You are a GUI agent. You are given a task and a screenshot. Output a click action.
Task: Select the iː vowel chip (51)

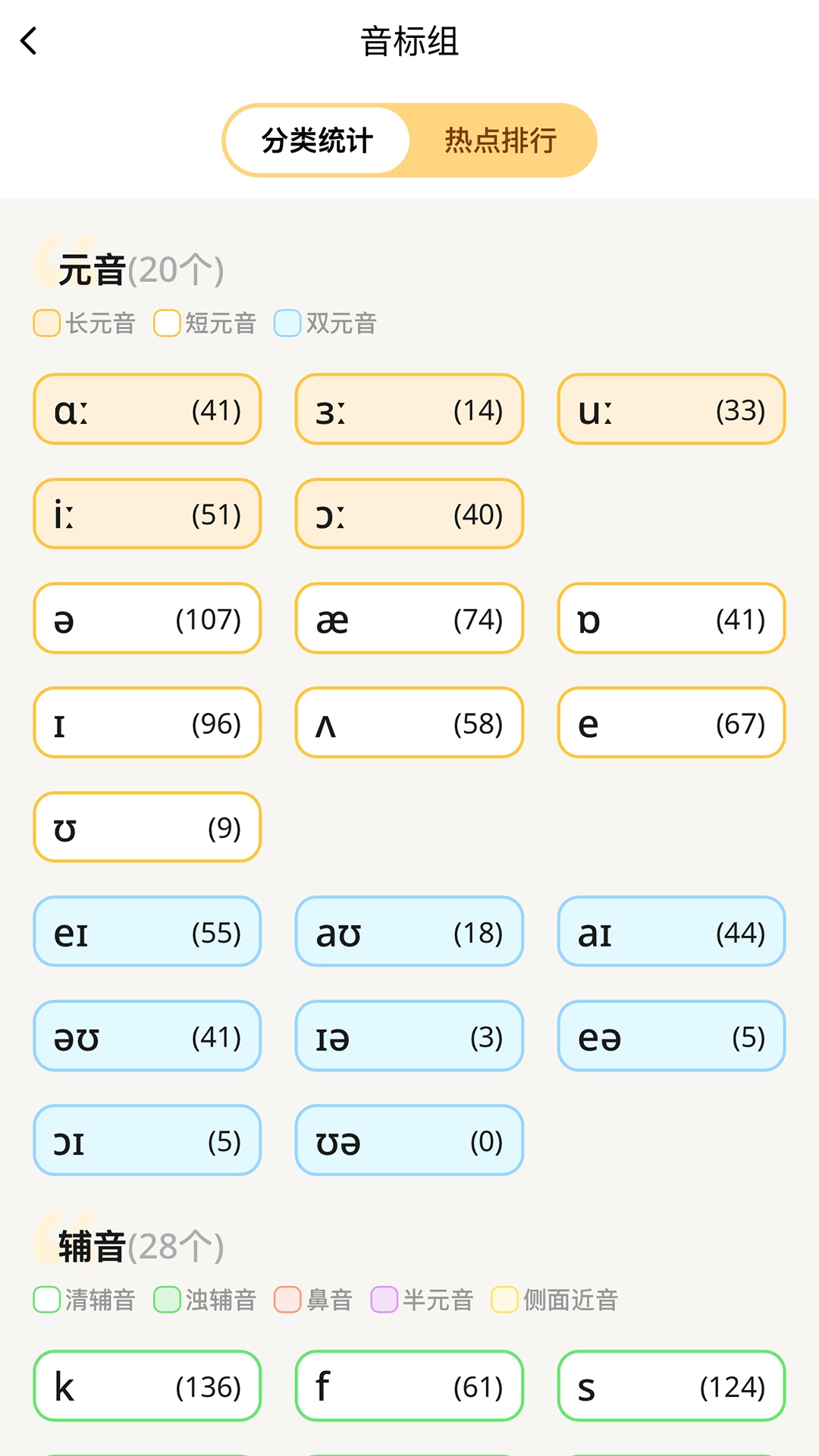click(147, 514)
